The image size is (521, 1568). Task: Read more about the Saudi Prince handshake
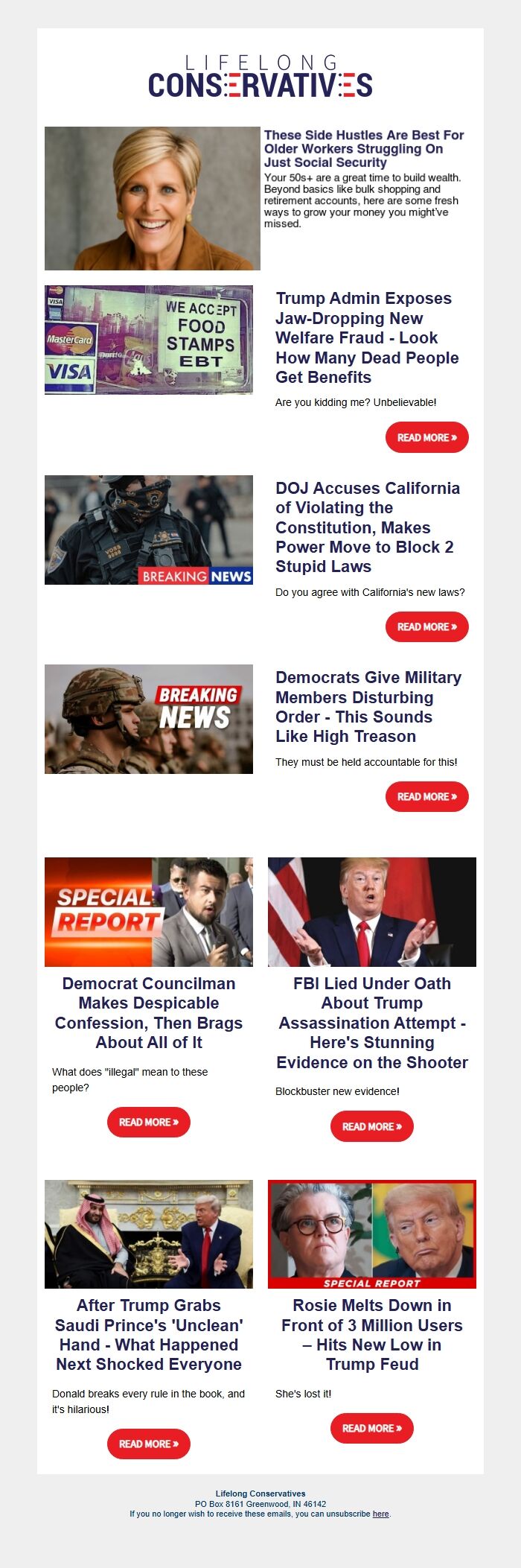point(149,1444)
